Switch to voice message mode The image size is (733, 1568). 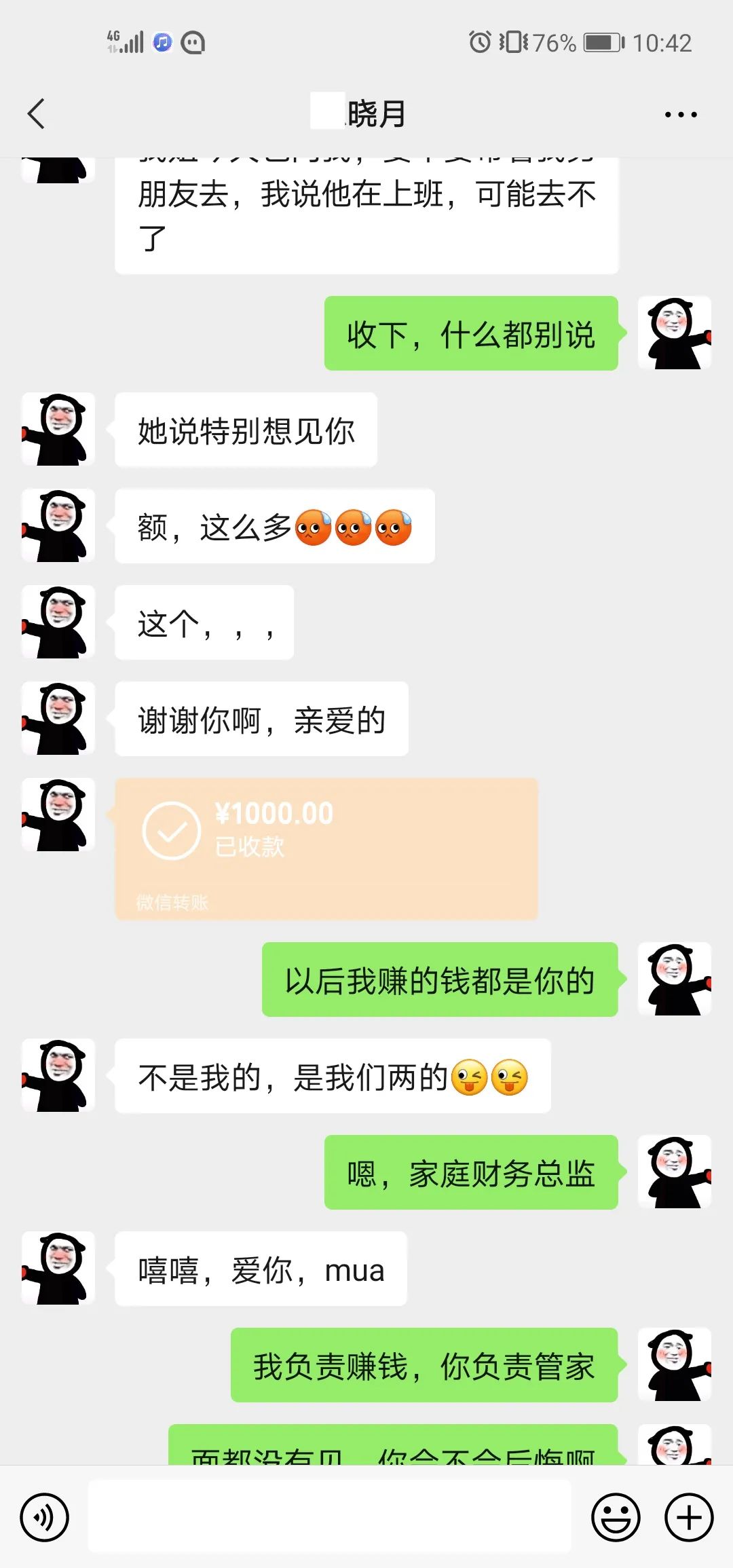[43, 1516]
